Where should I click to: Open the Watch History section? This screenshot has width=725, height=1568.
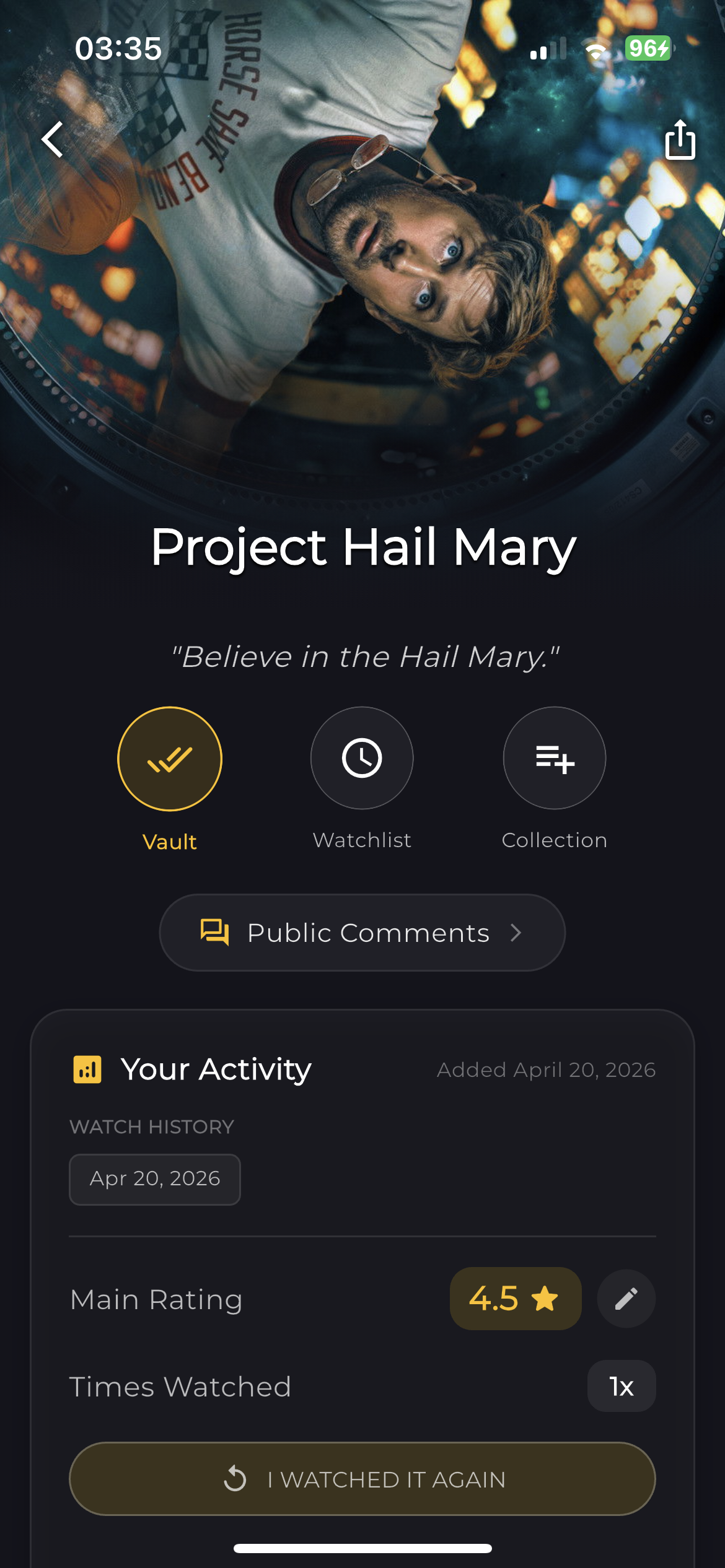point(152,1127)
